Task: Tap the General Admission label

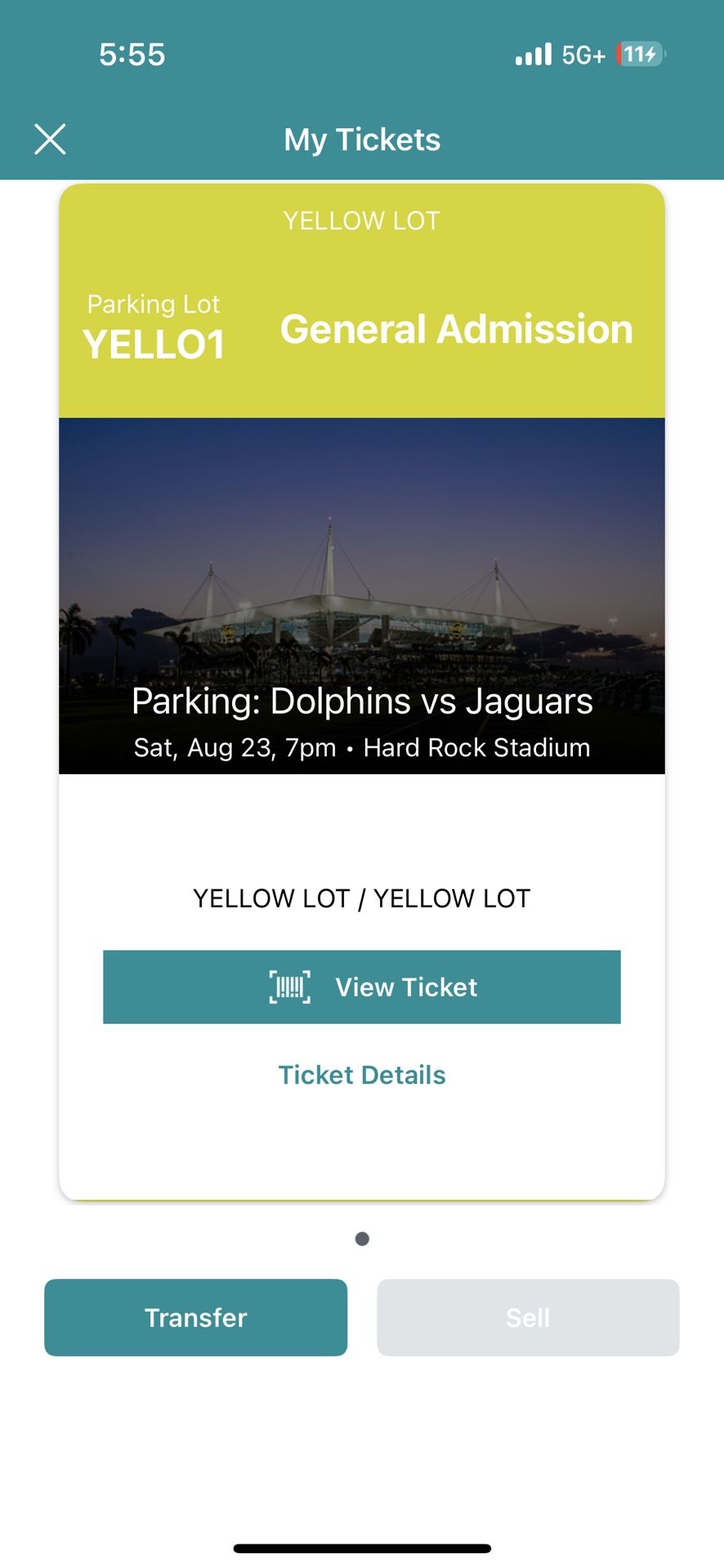Action: click(x=455, y=328)
